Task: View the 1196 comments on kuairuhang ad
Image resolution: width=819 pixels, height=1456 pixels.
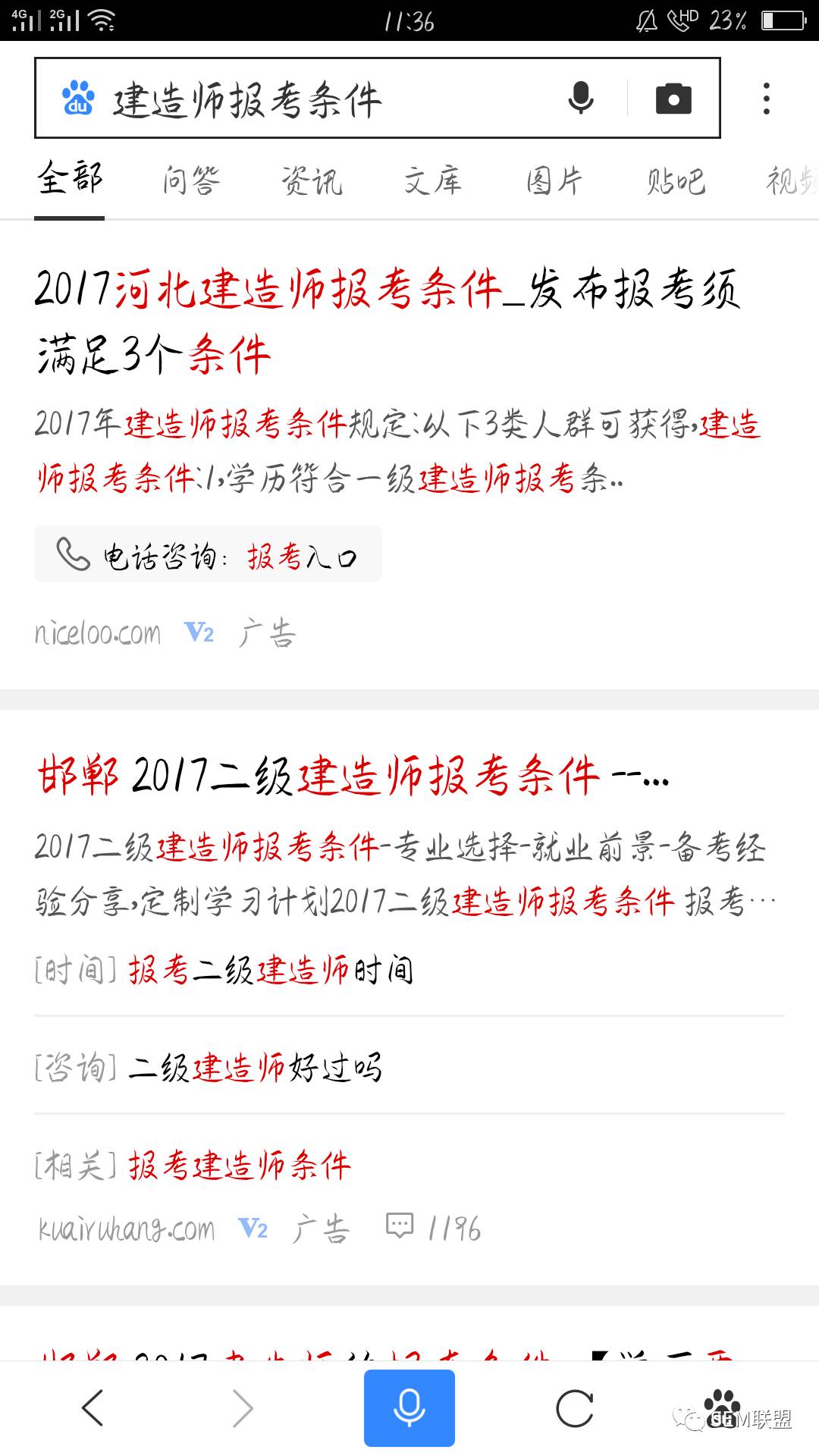Action: [x=434, y=1227]
